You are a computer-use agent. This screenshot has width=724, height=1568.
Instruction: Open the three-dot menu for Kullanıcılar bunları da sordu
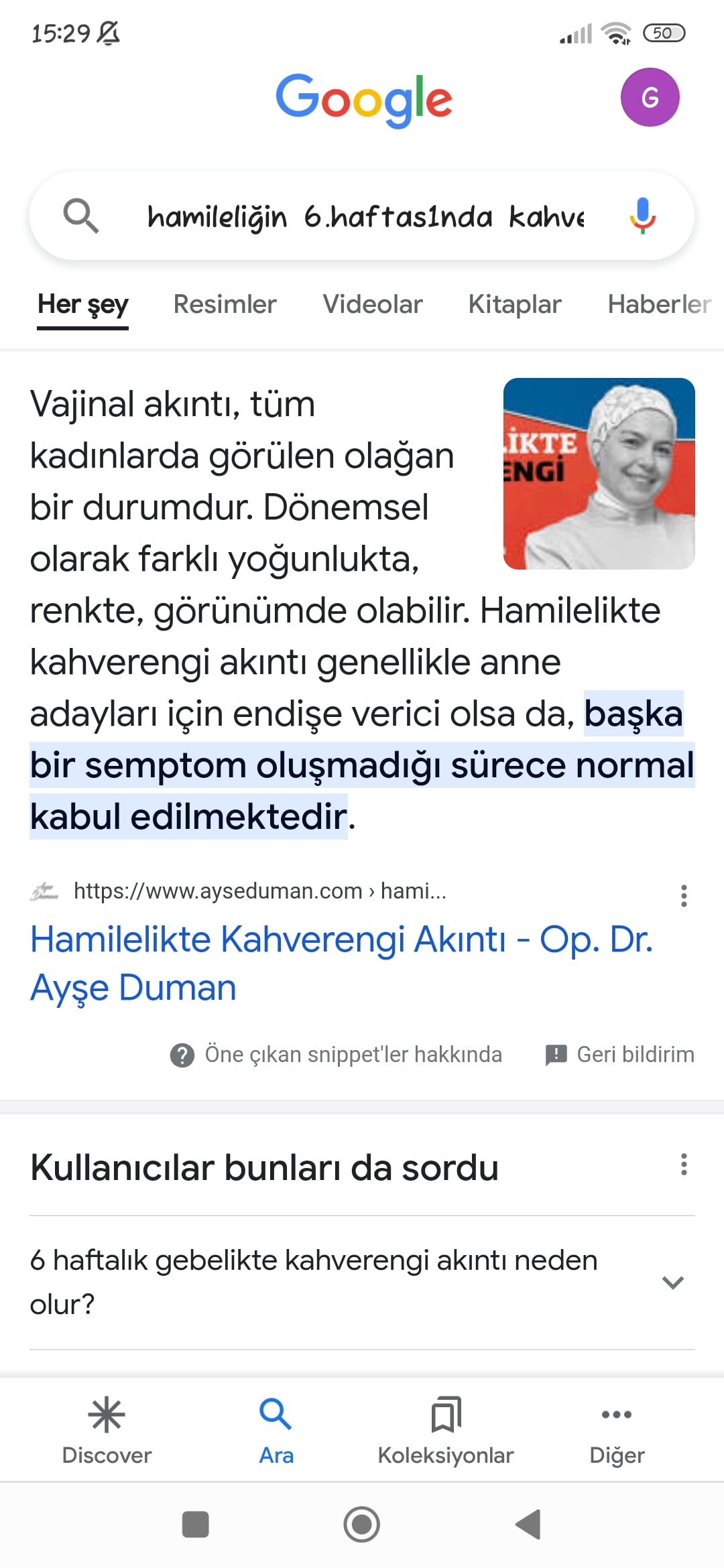pyautogui.click(x=684, y=1165)
